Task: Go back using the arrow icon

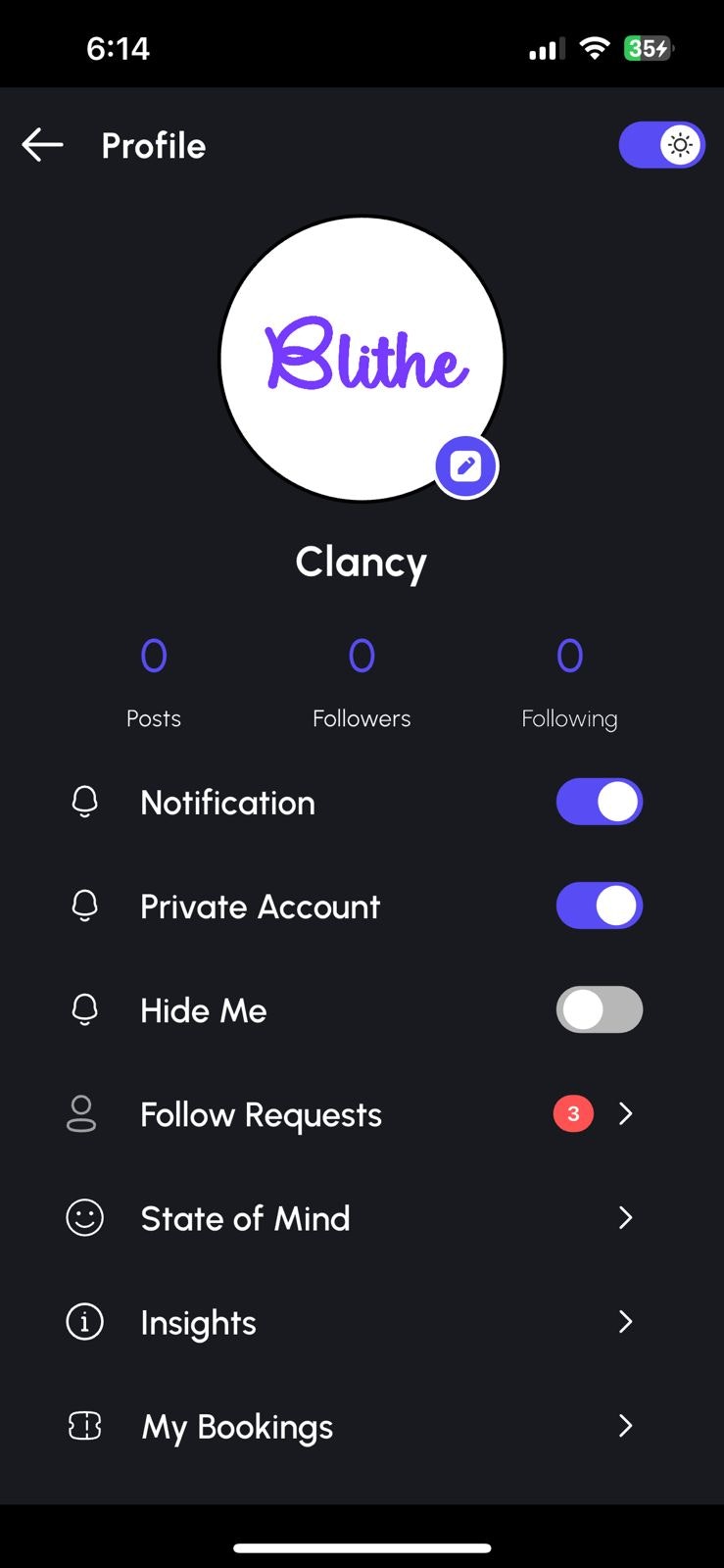Action: (42, 145)
